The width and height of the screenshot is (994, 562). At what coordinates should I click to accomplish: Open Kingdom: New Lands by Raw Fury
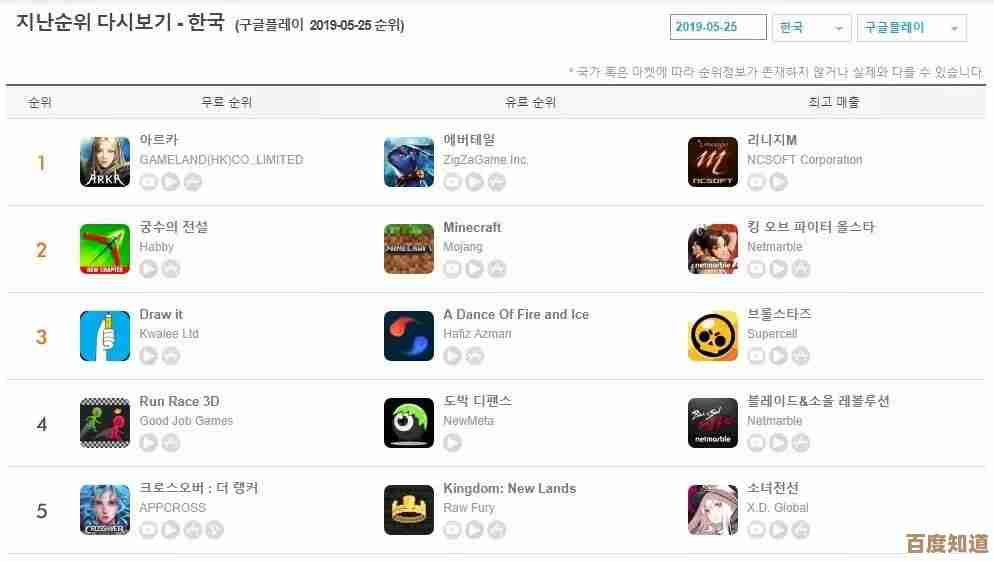coord(509,488)
